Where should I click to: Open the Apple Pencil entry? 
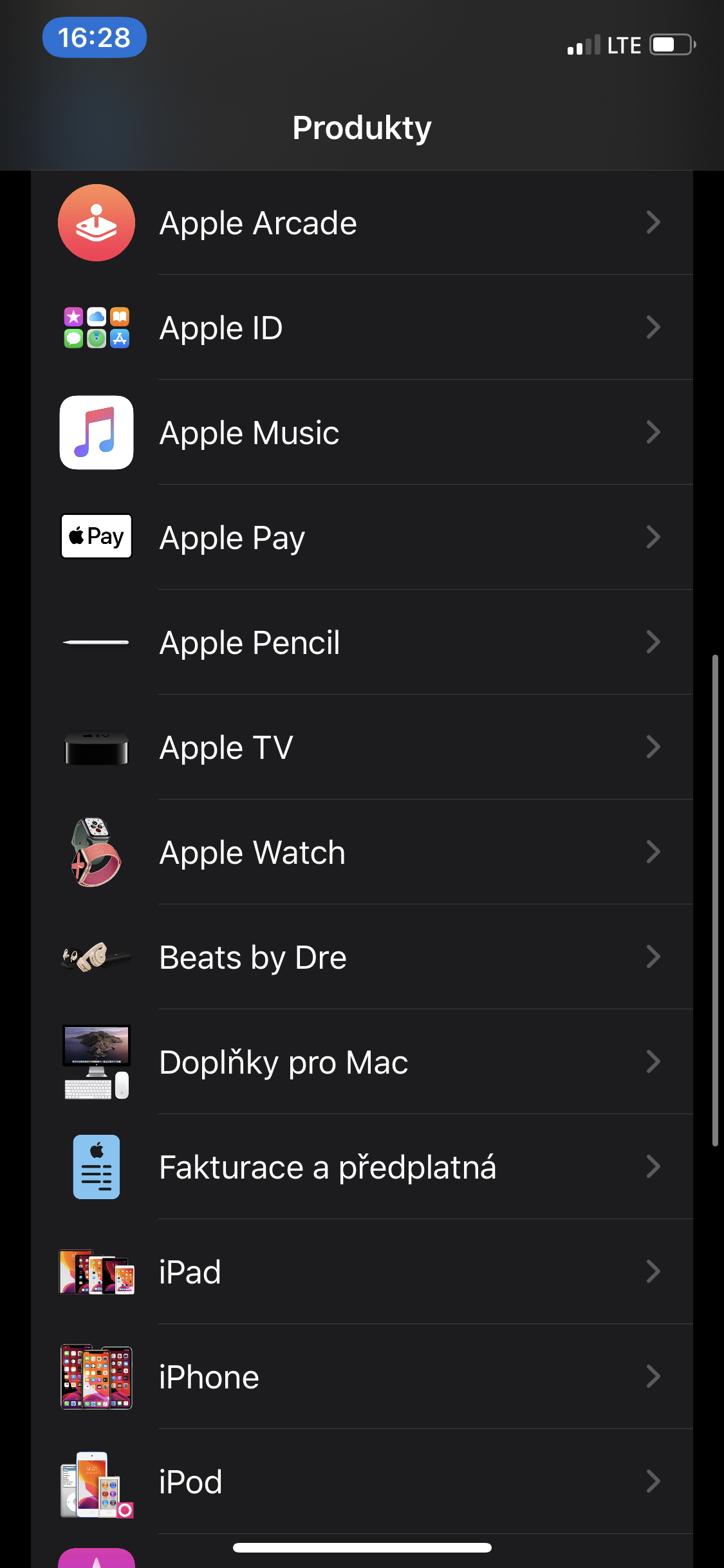click(360, 642)
